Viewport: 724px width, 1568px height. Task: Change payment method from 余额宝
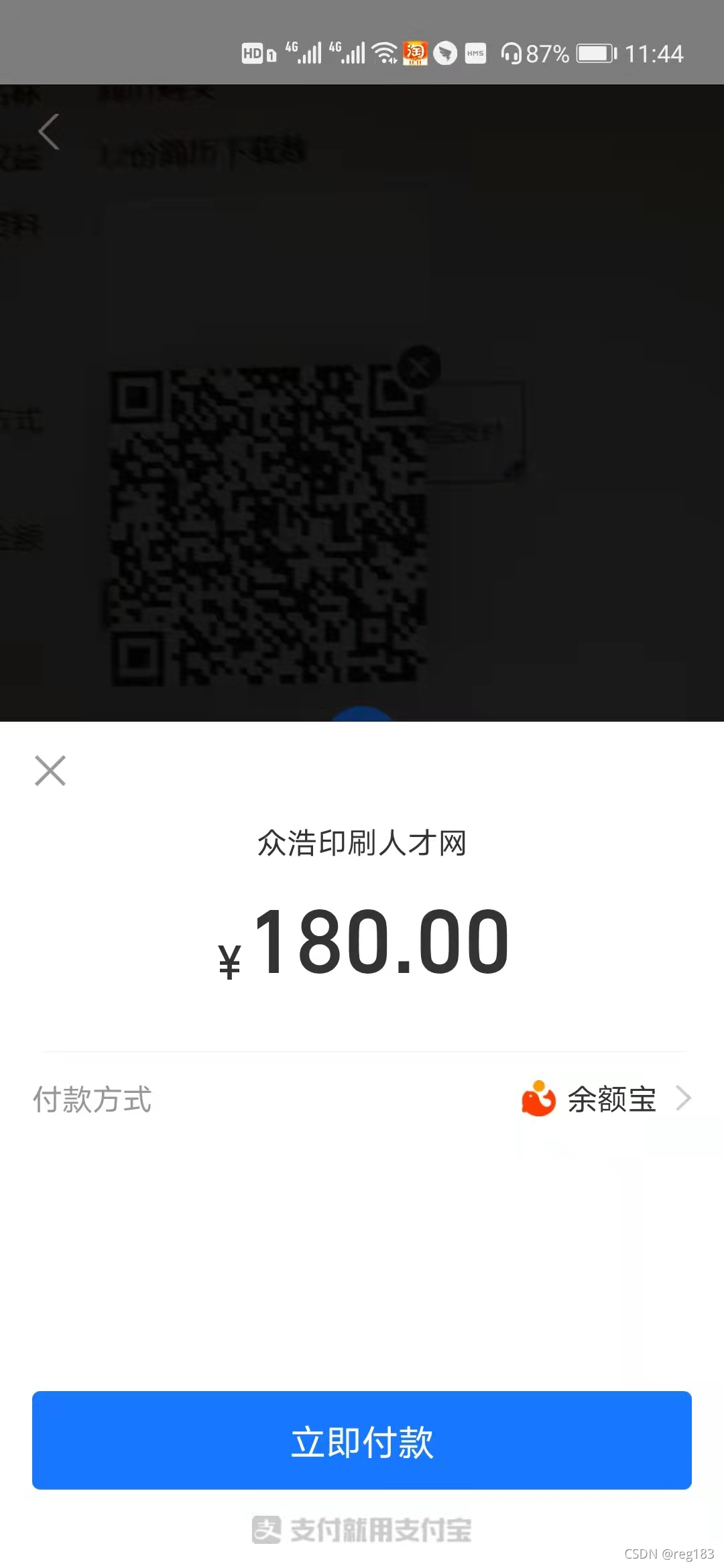pos(607,1099)
